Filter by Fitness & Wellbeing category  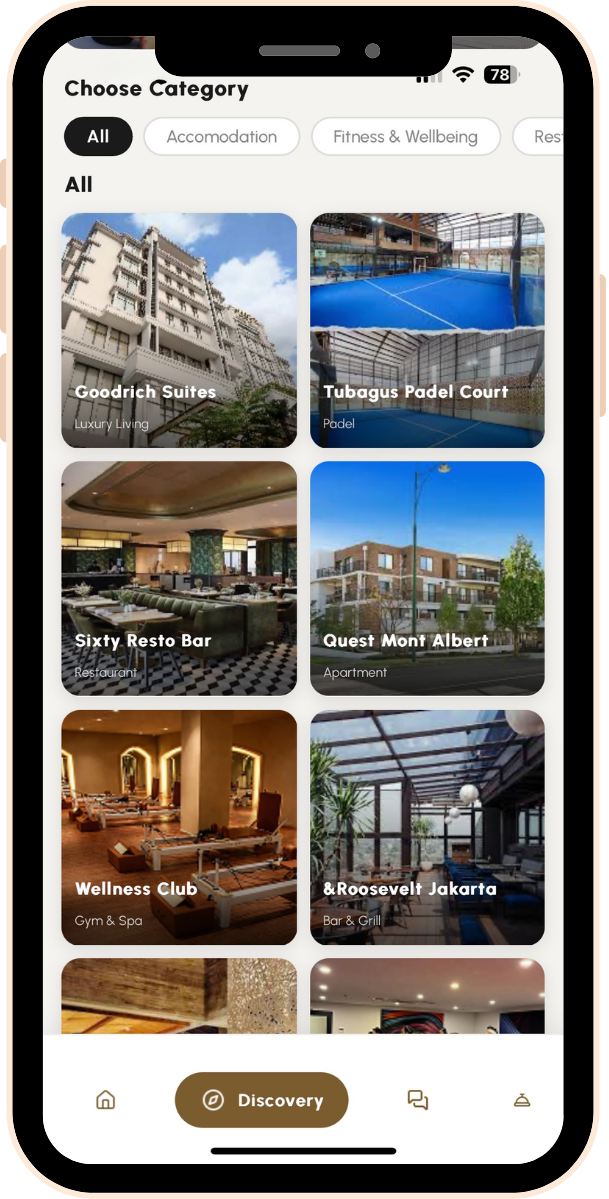pyautogui.click(x=405, y=137)
